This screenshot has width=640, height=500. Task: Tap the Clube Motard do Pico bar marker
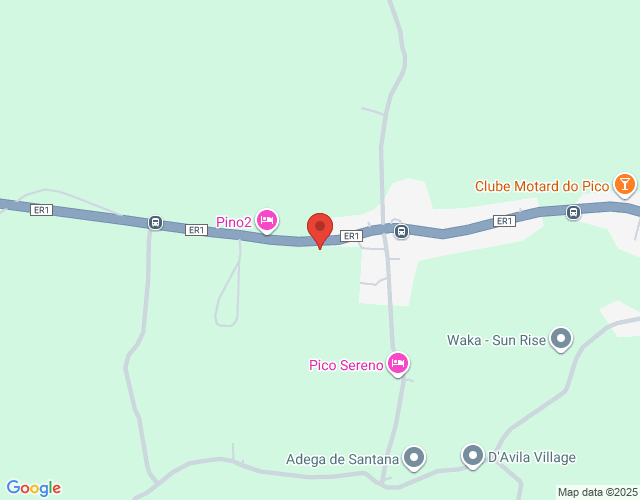624,184
